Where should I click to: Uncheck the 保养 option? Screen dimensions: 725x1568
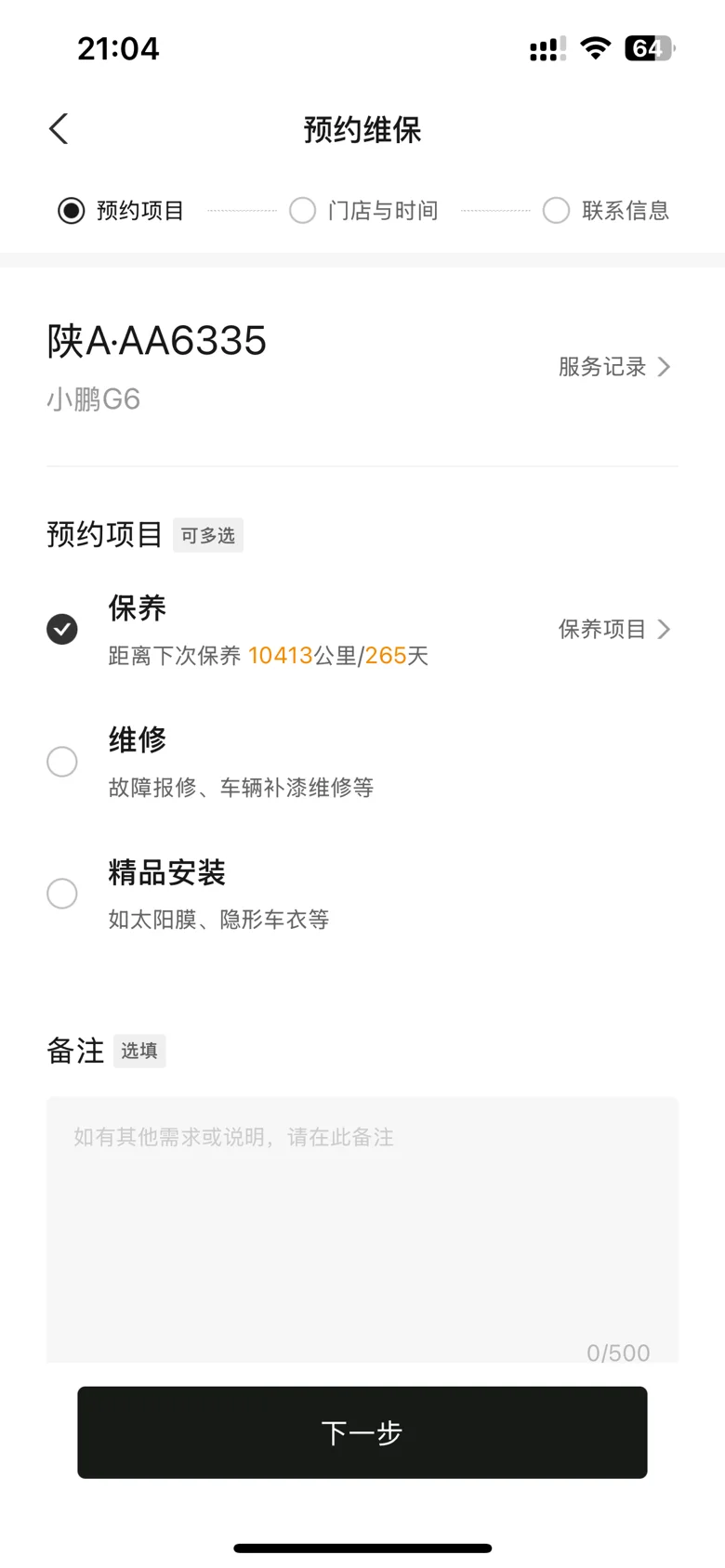62,630
